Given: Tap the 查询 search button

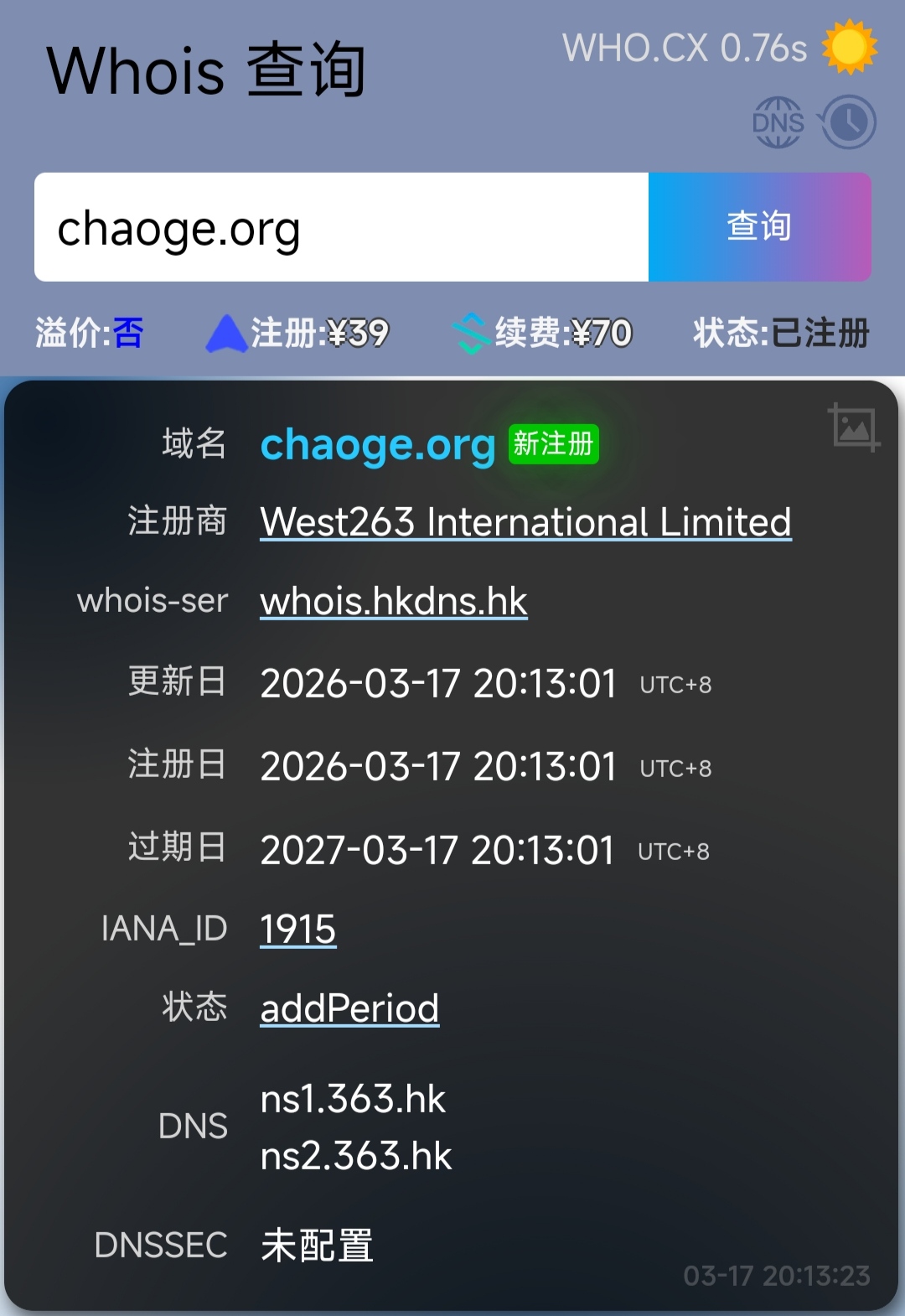Looking at the screenshot, I should pos(759,227).
